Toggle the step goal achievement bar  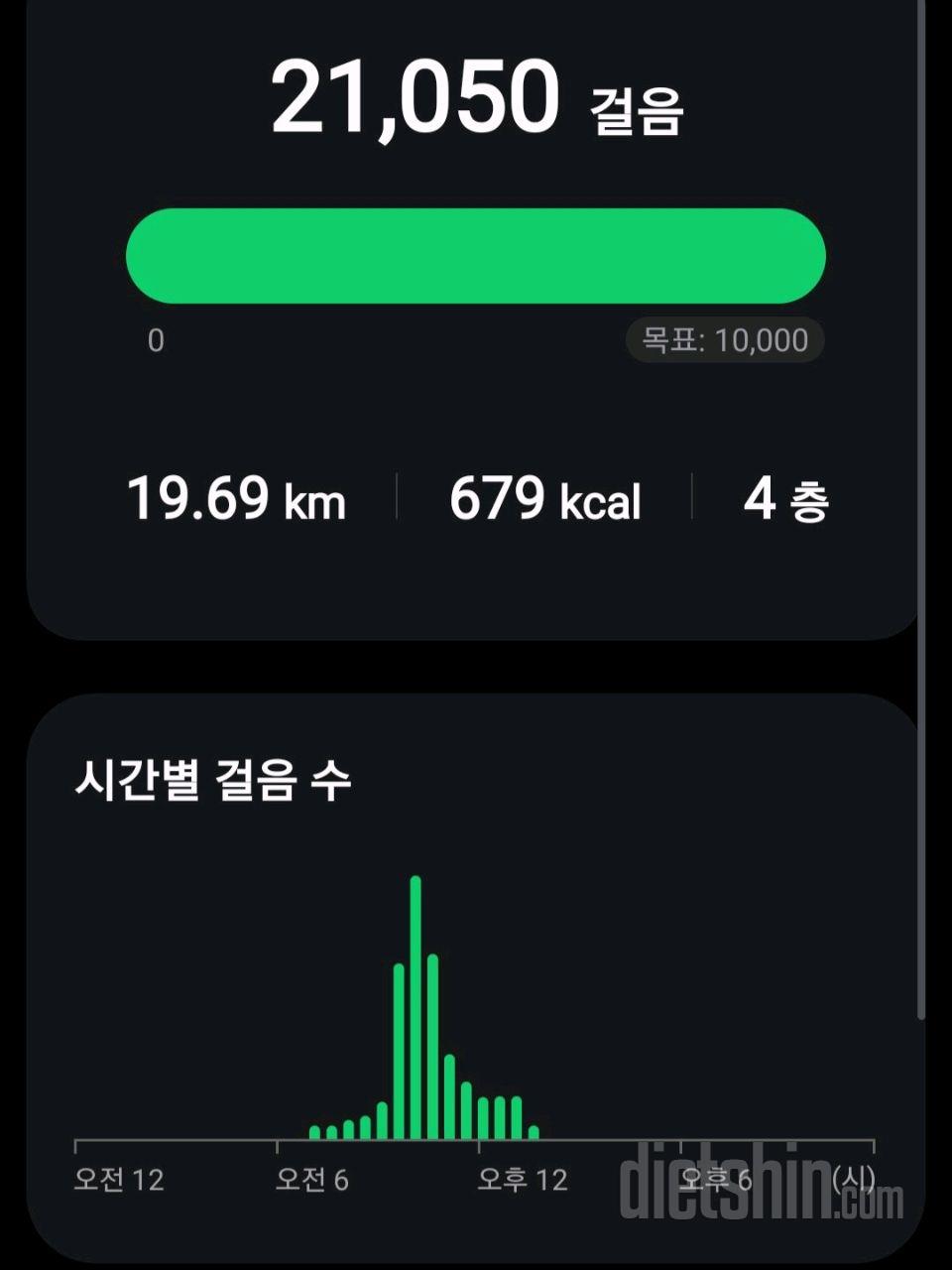(476, 256)
